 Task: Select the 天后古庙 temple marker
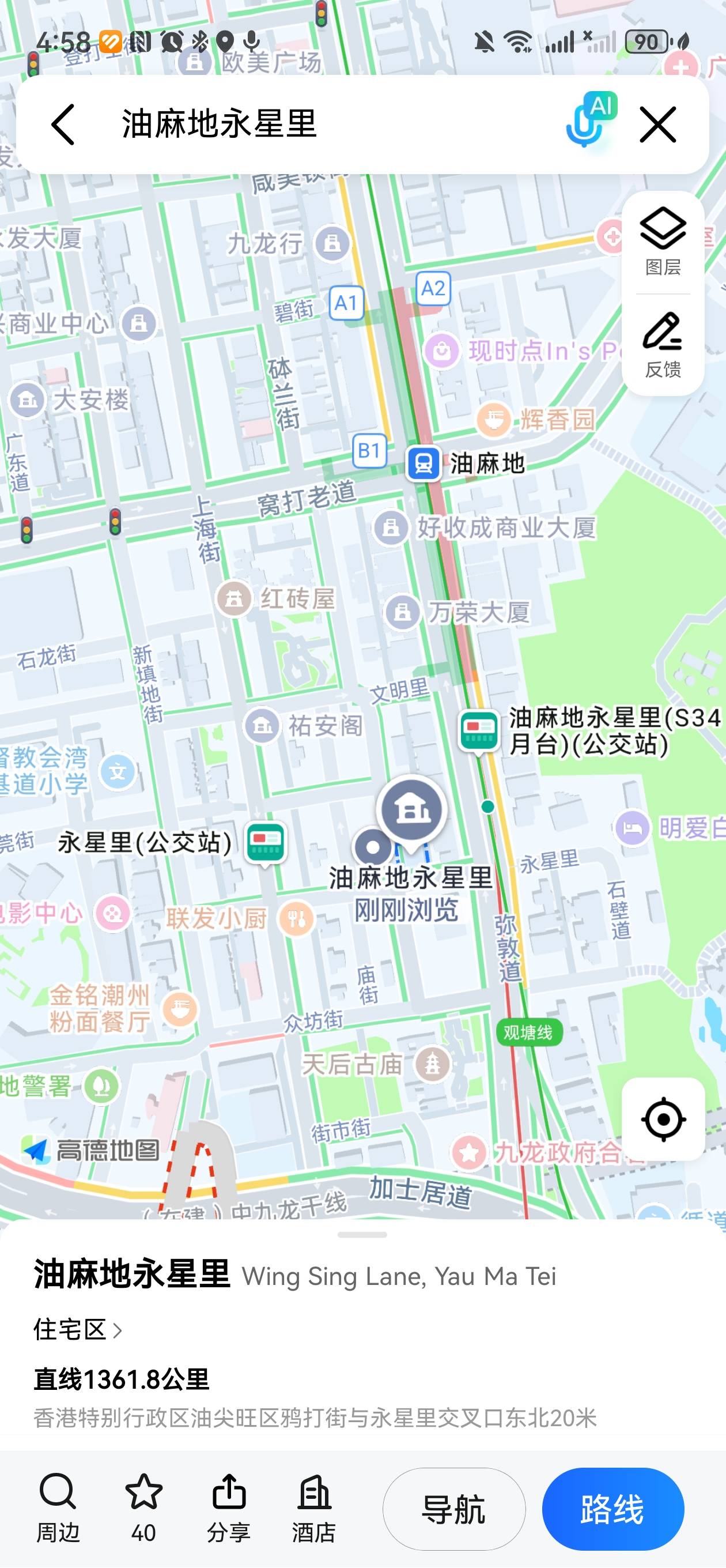[x=432, y=1064]
